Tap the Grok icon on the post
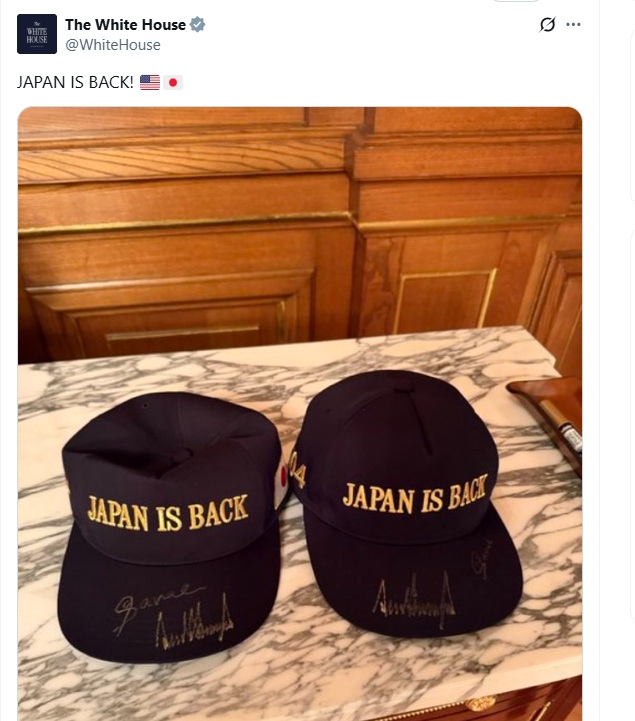This screenshot has height=721, width=635. tap(547, 25)
